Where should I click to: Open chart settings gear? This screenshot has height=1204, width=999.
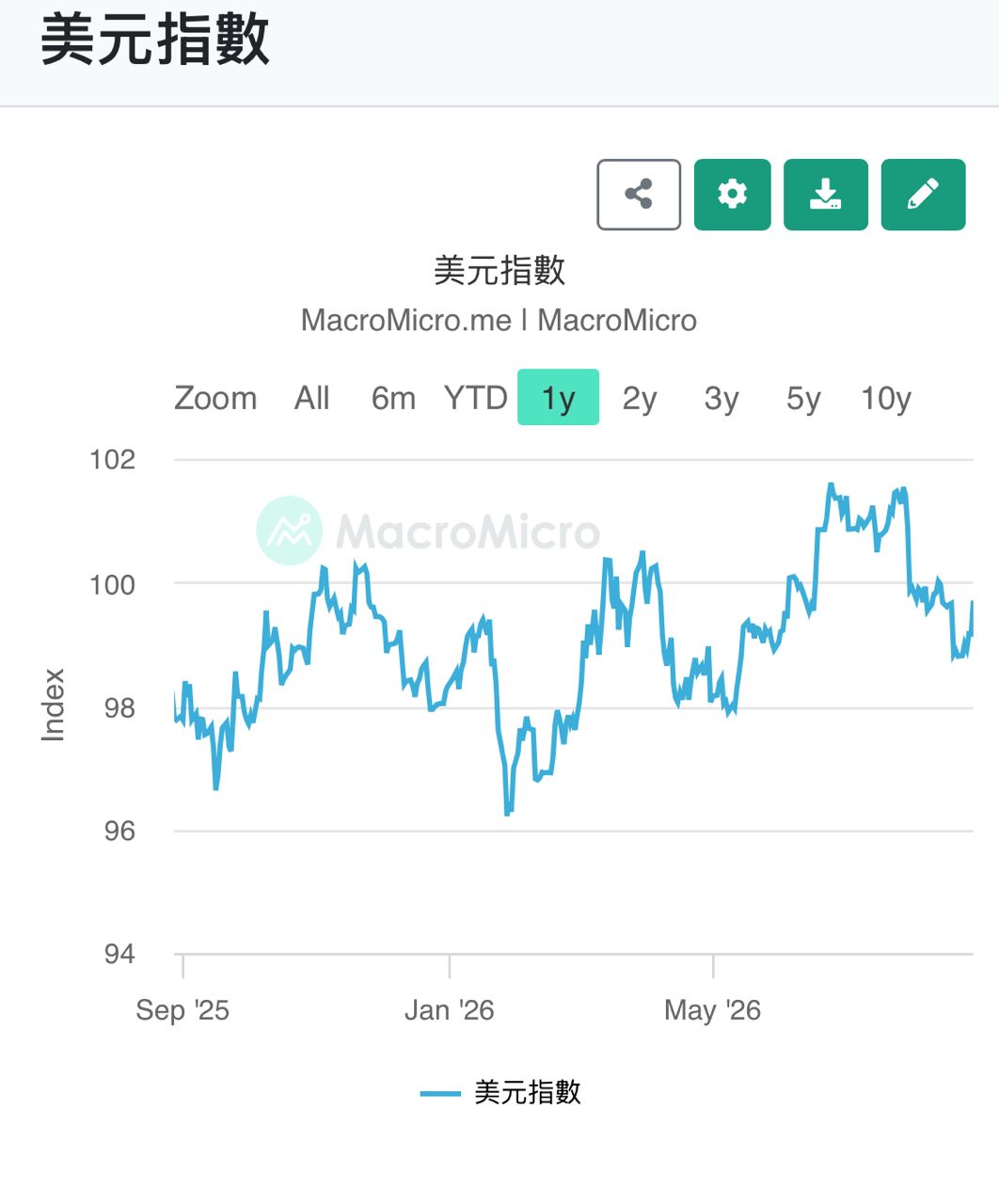click(733, 195)
